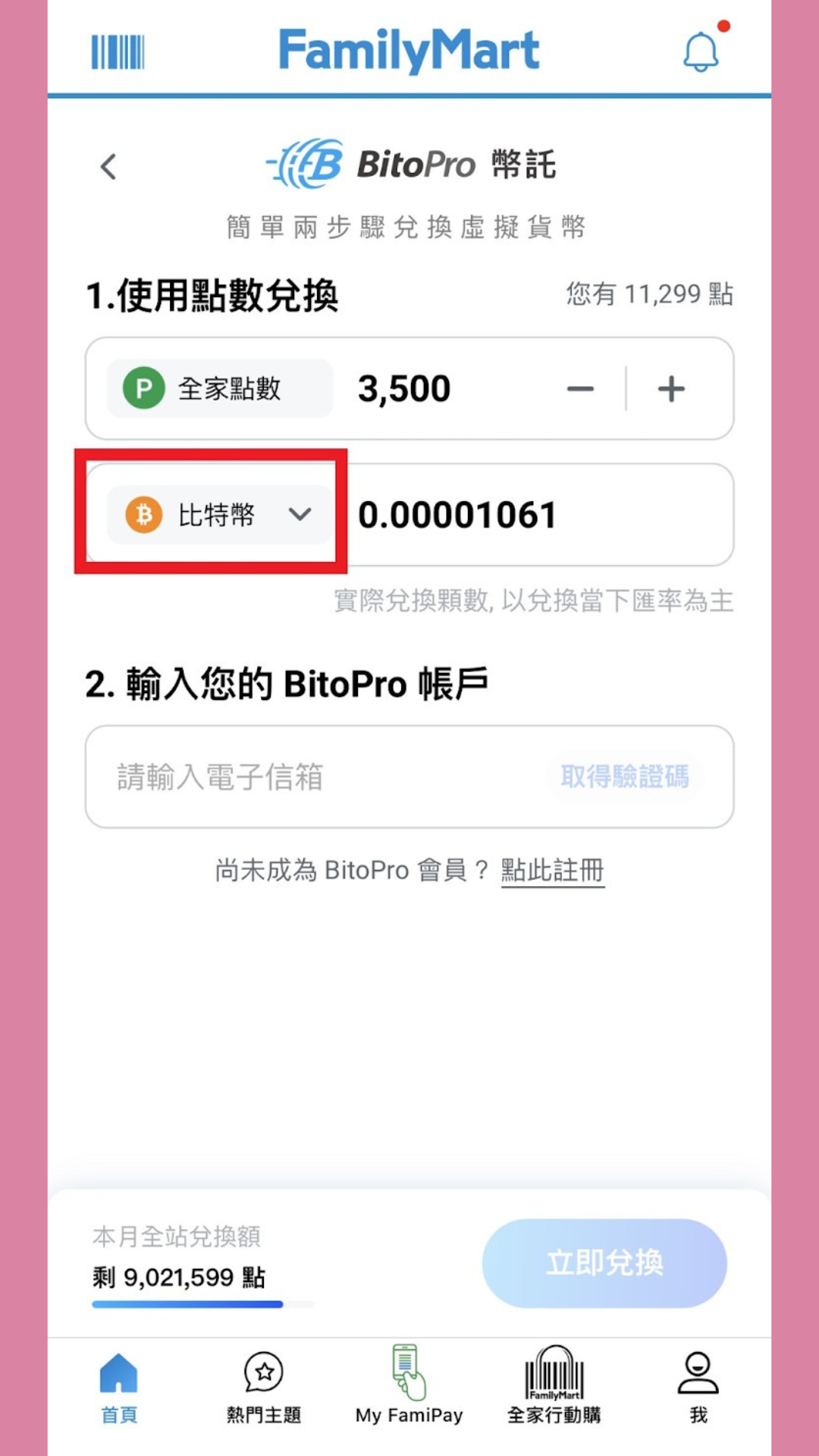Open the My FamiPay tab

409,1388
